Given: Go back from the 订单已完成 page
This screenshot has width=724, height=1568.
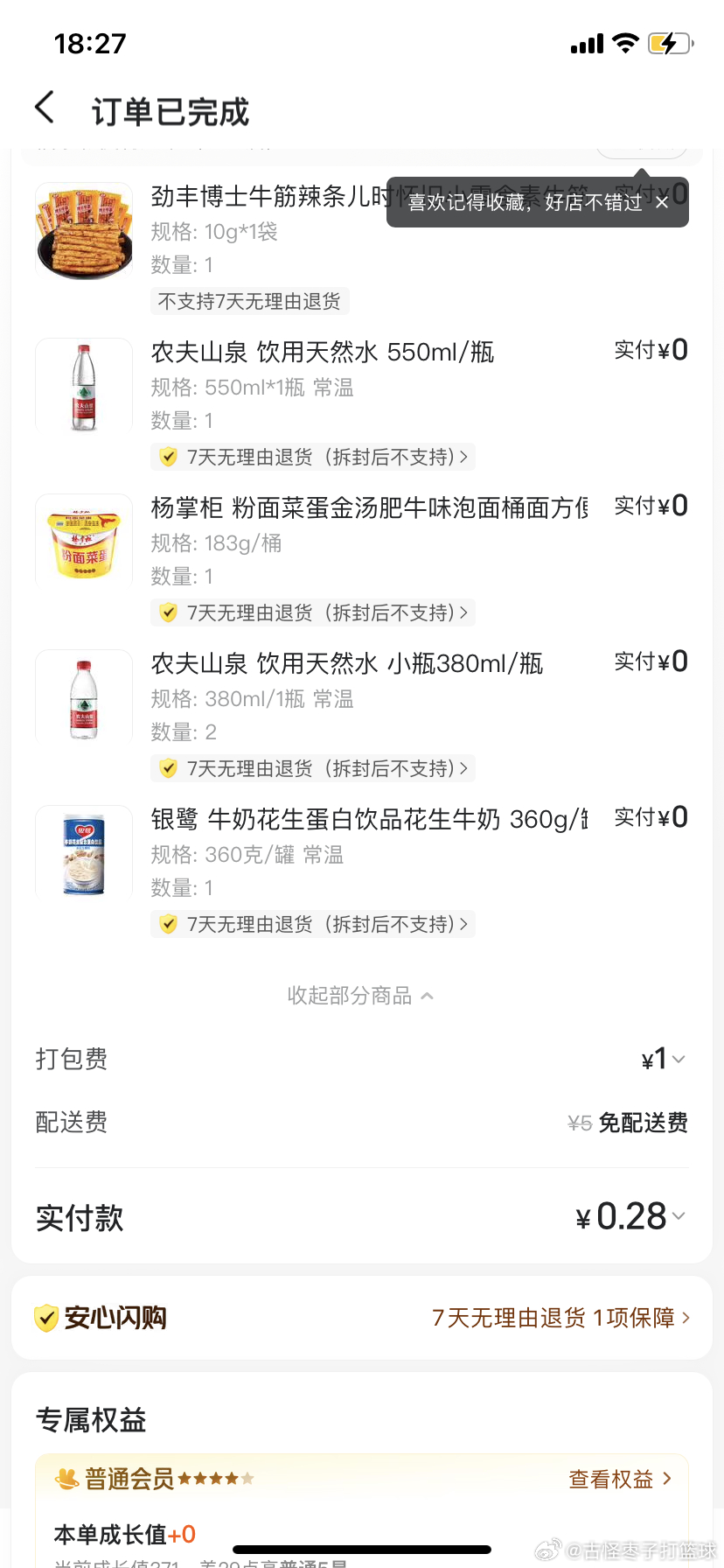Looking at the screenshot, I should (45, 108).
